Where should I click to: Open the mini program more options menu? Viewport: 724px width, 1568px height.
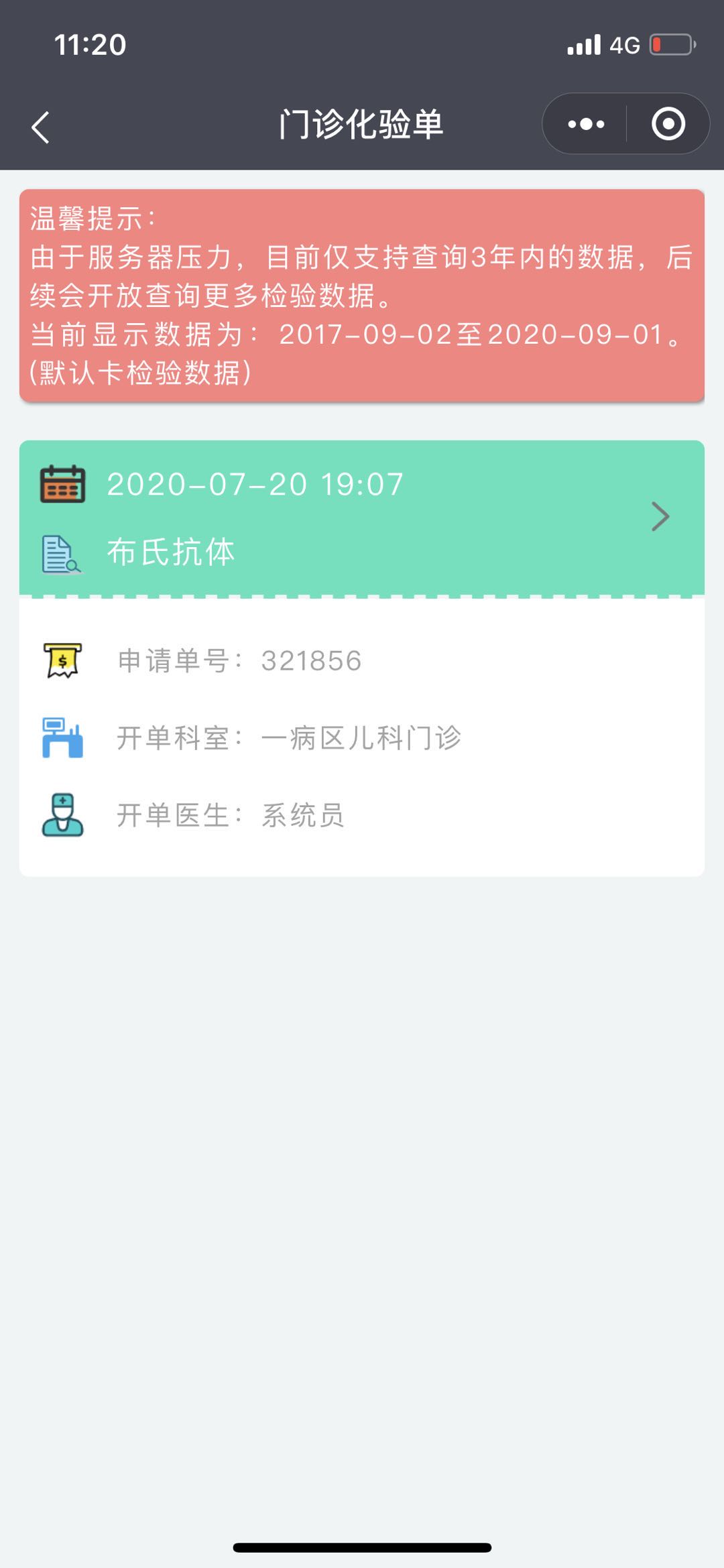[x=586, y=125]
